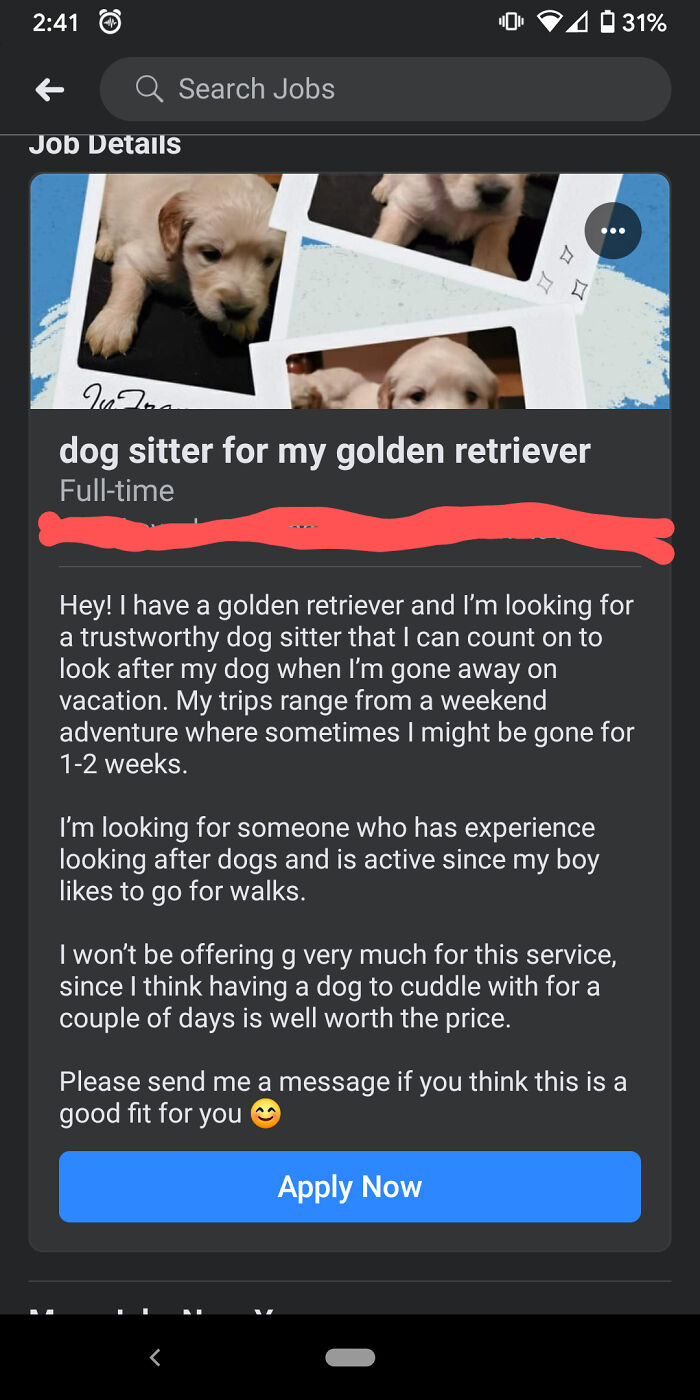Go back with the top arrow
700x1400 pixels.
[49, 90]
